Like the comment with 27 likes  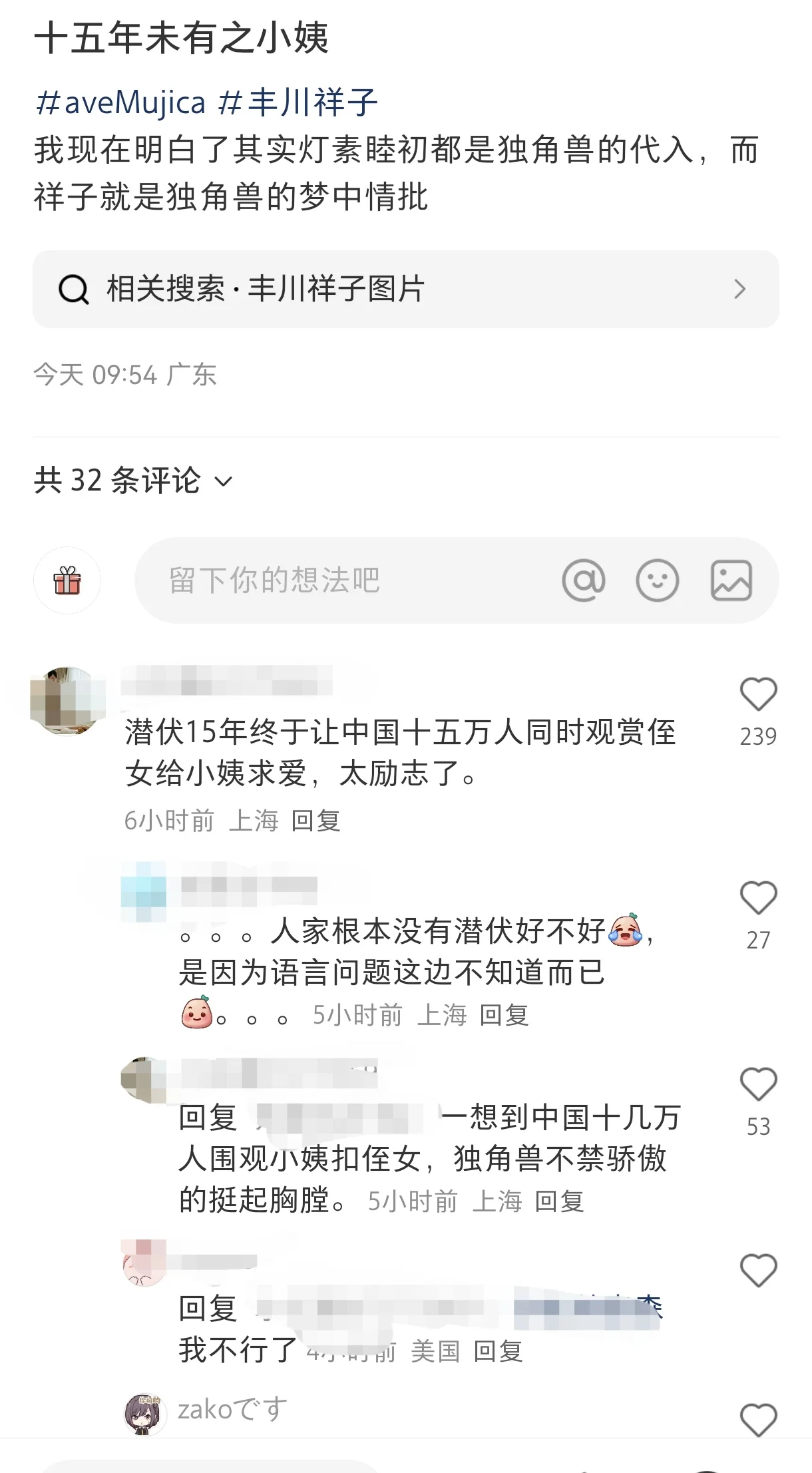pos(758,899)
